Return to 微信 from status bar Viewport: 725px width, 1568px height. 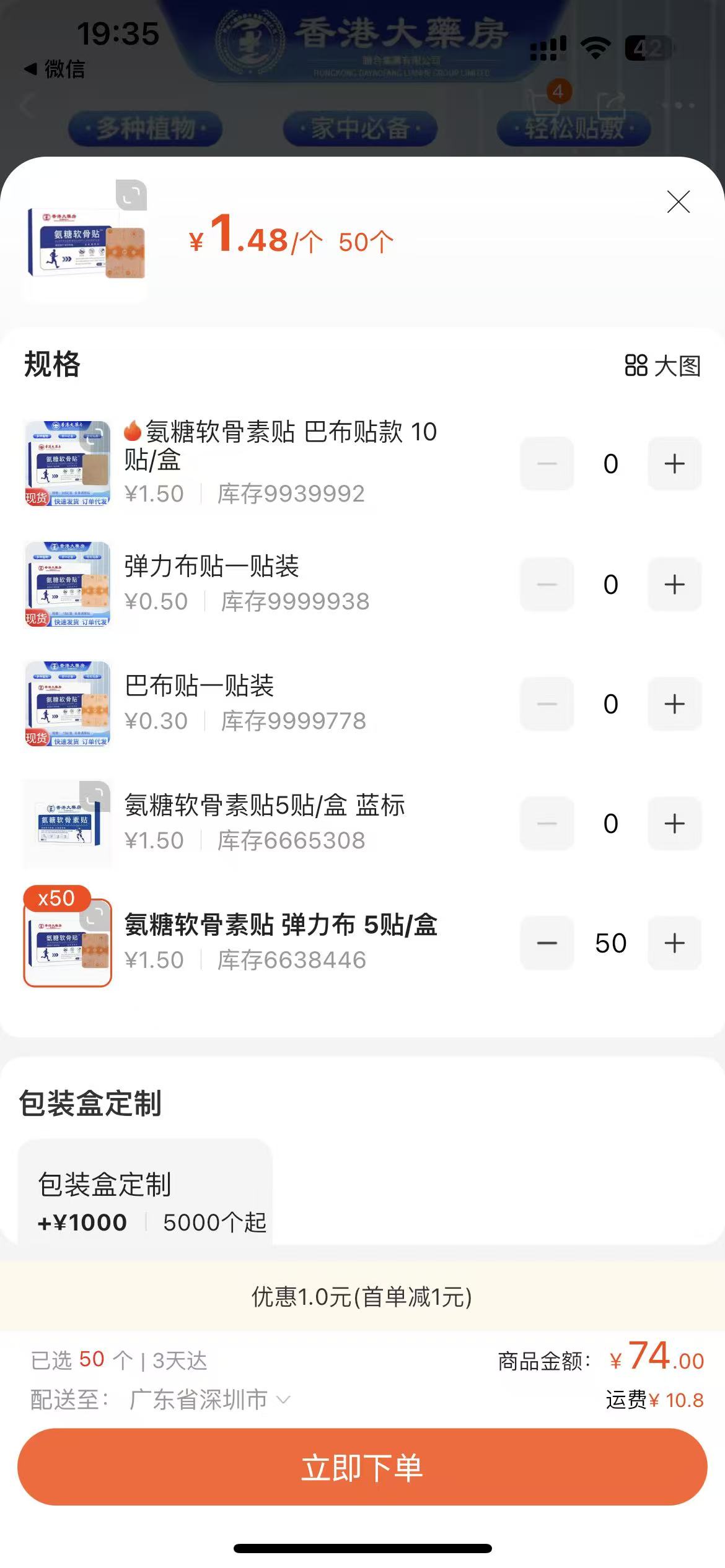tap(55, 69)
